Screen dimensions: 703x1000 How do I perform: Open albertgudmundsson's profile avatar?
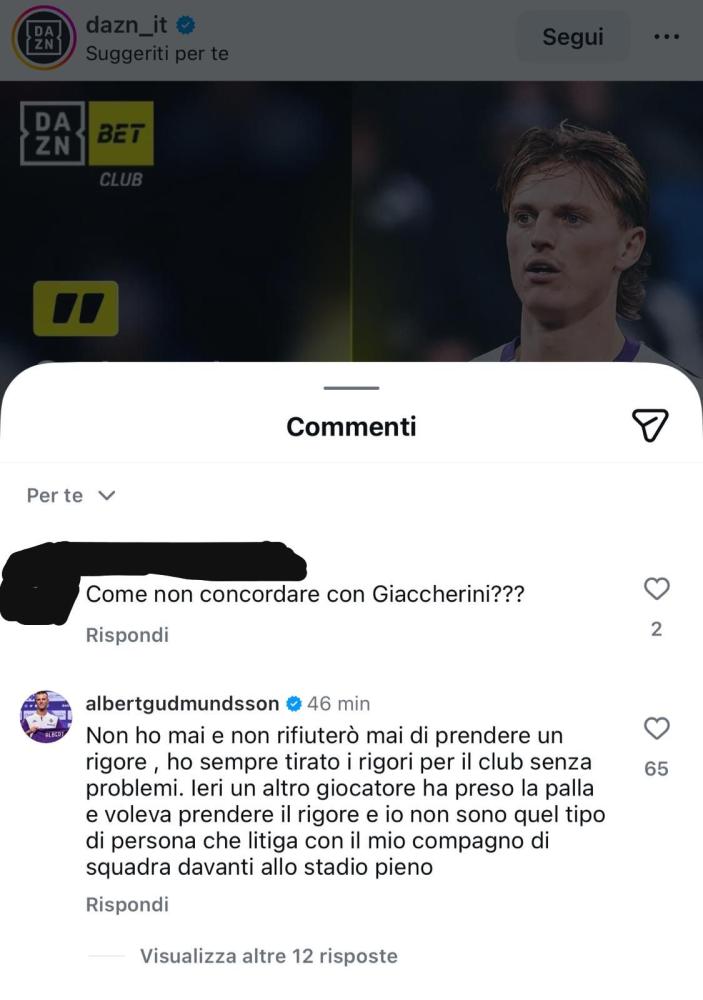point(46,716)
